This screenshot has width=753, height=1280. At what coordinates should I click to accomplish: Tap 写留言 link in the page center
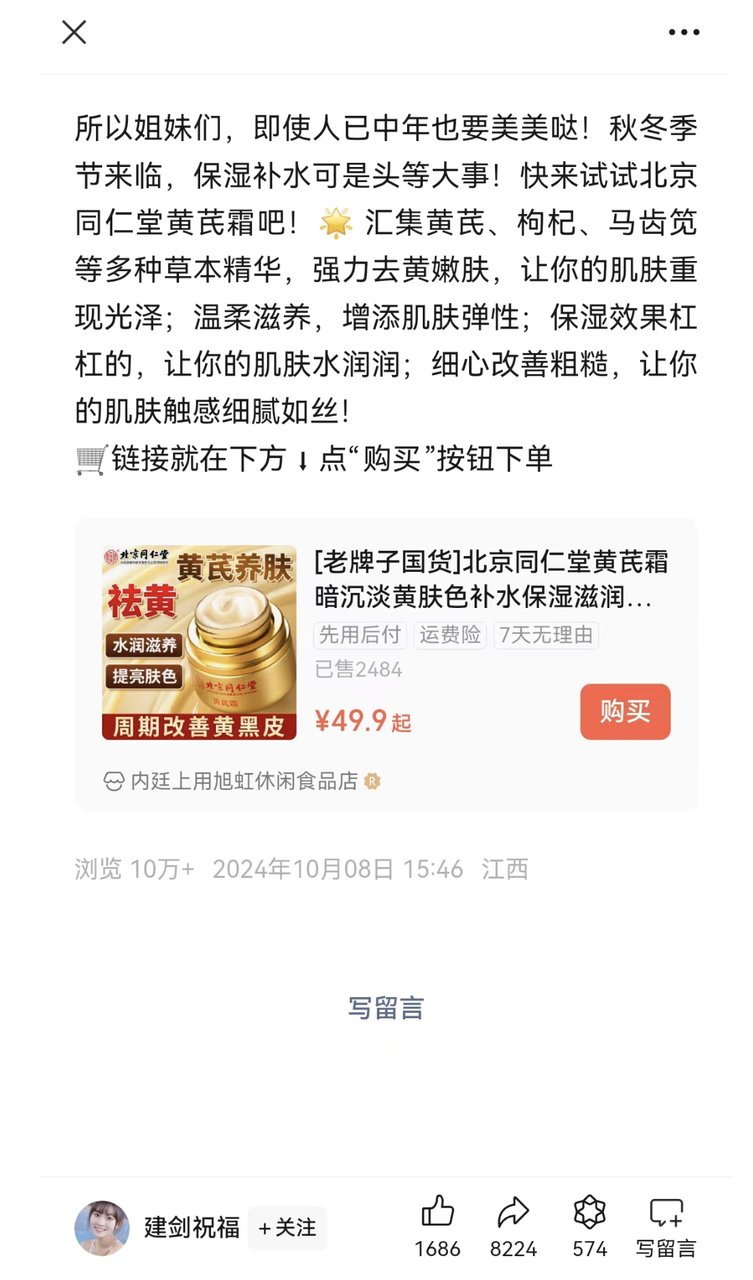coord(386,1008)
